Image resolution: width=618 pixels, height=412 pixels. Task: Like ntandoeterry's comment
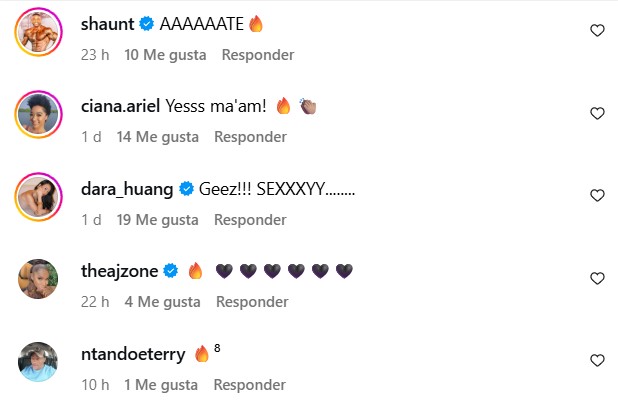click(x=597, y=360)
